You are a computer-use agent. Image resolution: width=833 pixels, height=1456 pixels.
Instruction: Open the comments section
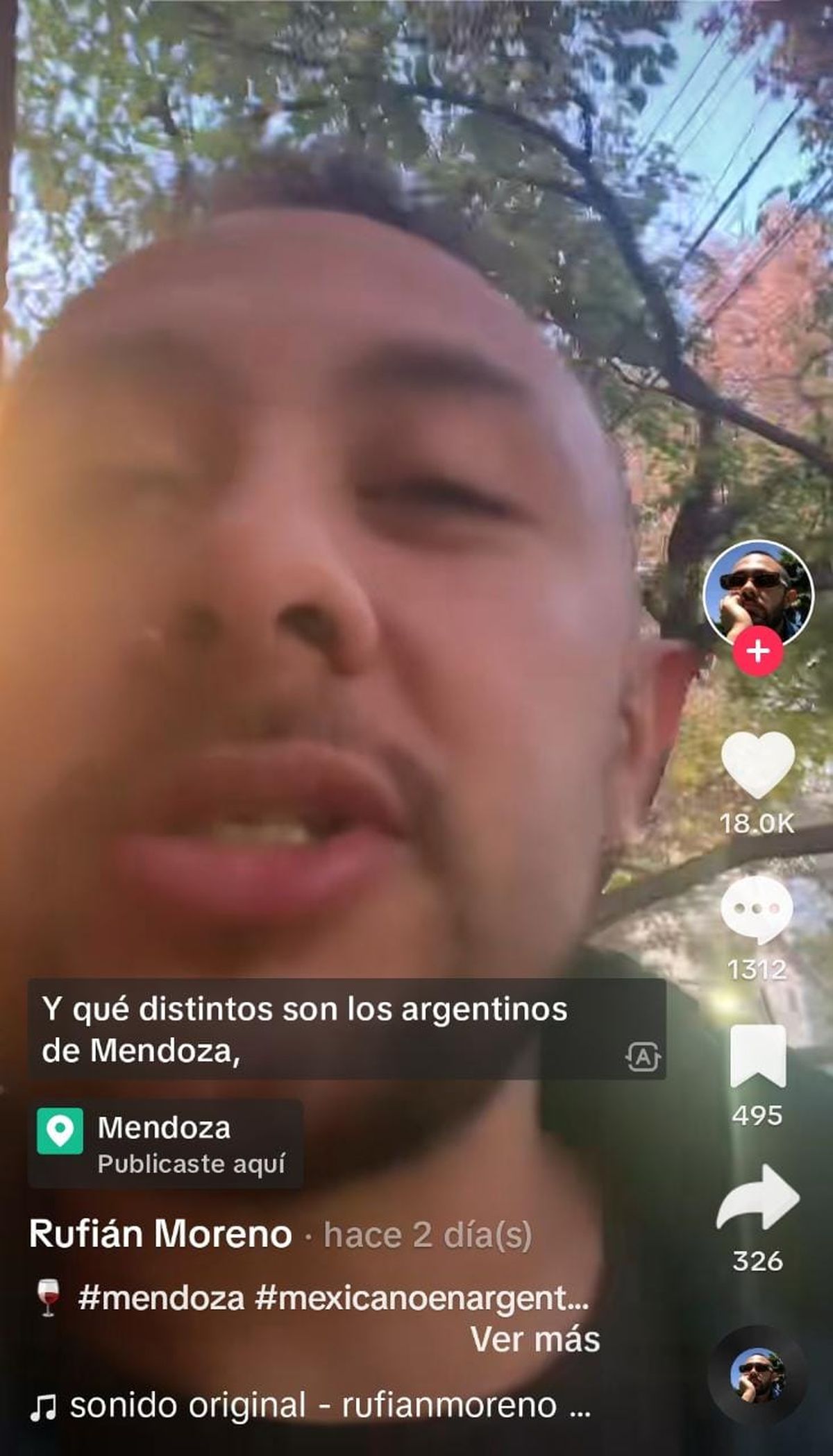pyautogui.click(x=759, y=911)
